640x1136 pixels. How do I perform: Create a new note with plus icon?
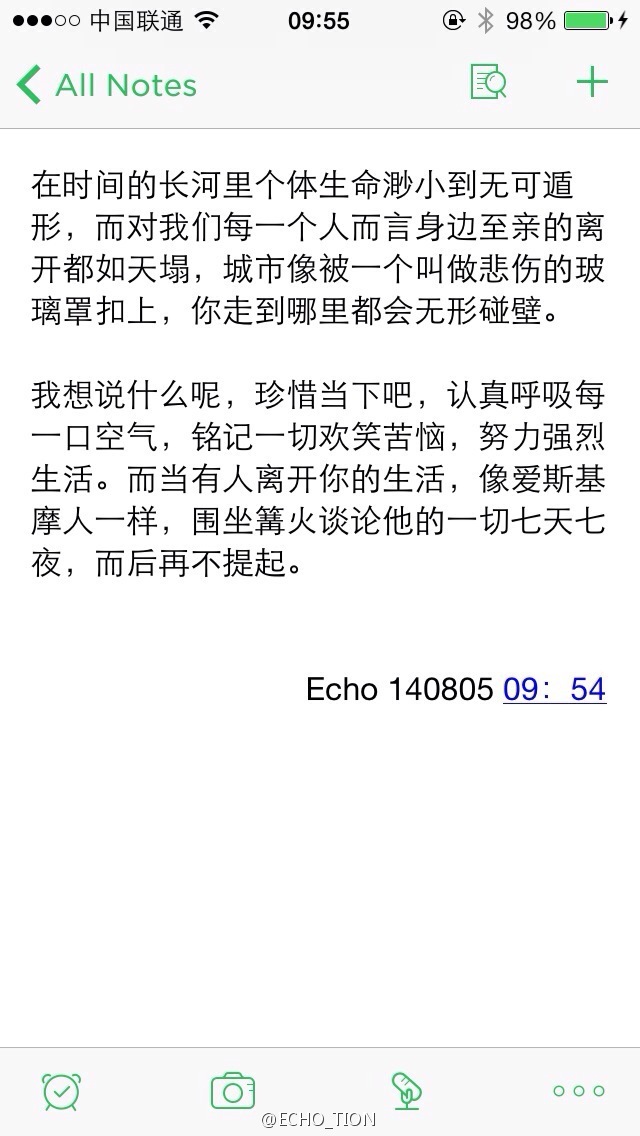[592, 82]
